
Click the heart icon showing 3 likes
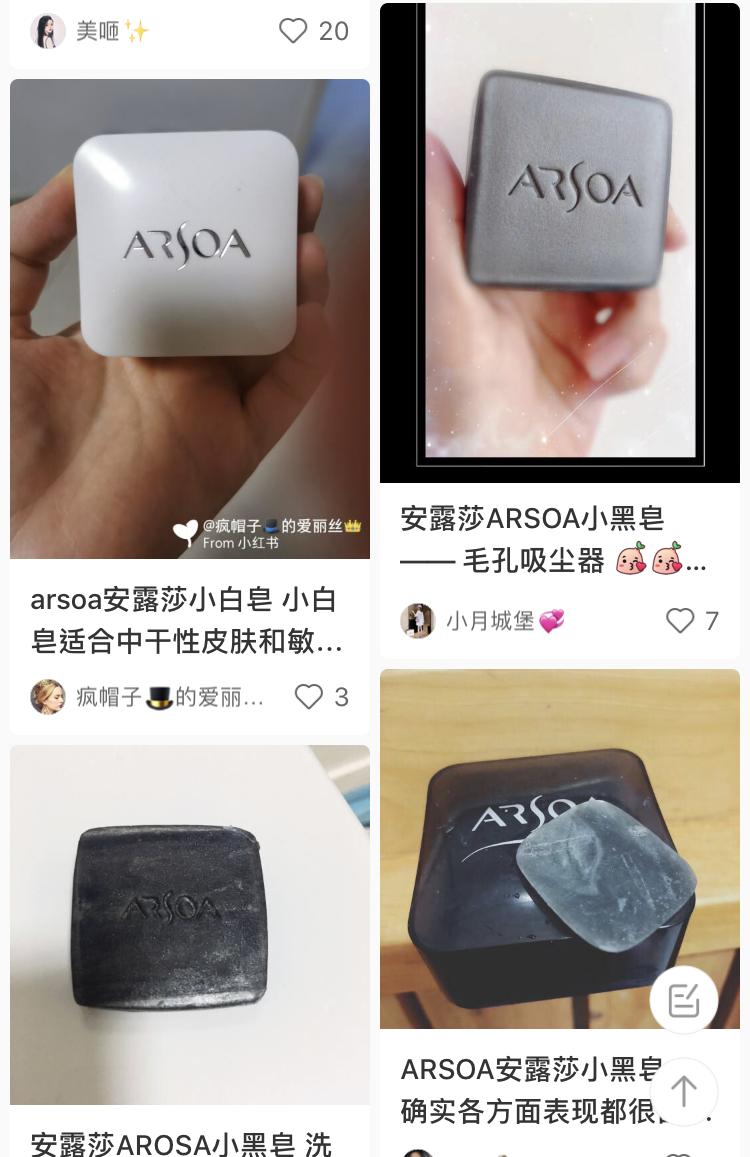(x=308, y=697)
